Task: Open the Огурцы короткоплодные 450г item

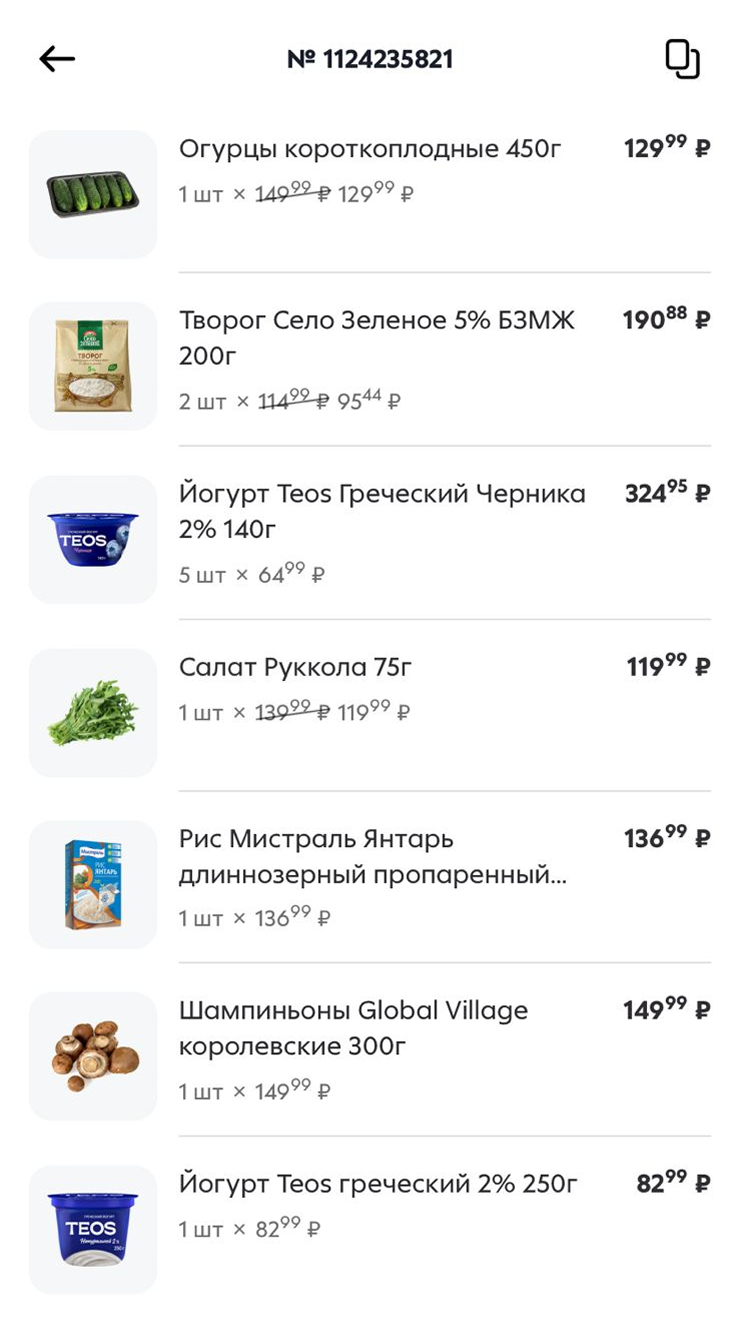Action: click(370, 150)
